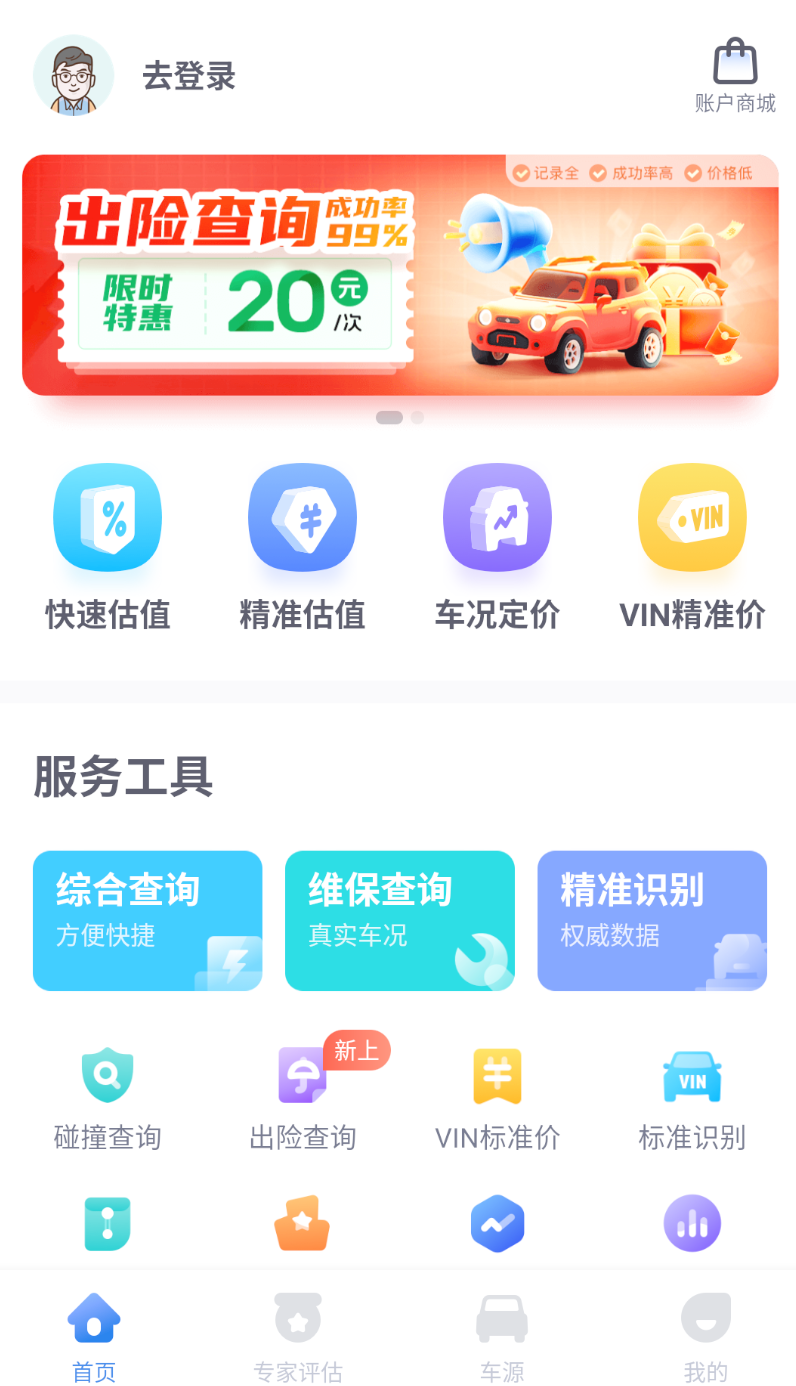Go to the 我的 tab
The height and width of the screenshot is (1386, 796).
tap(705, 1337)
